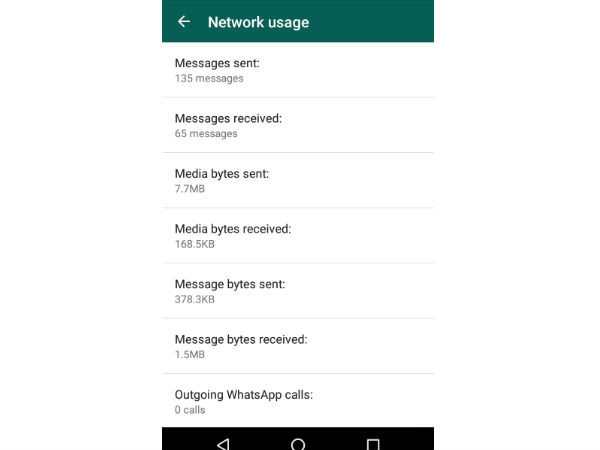Open the recent apps view
The width and height of the screenshot is (600, 450).
click(x=373, y=443)
